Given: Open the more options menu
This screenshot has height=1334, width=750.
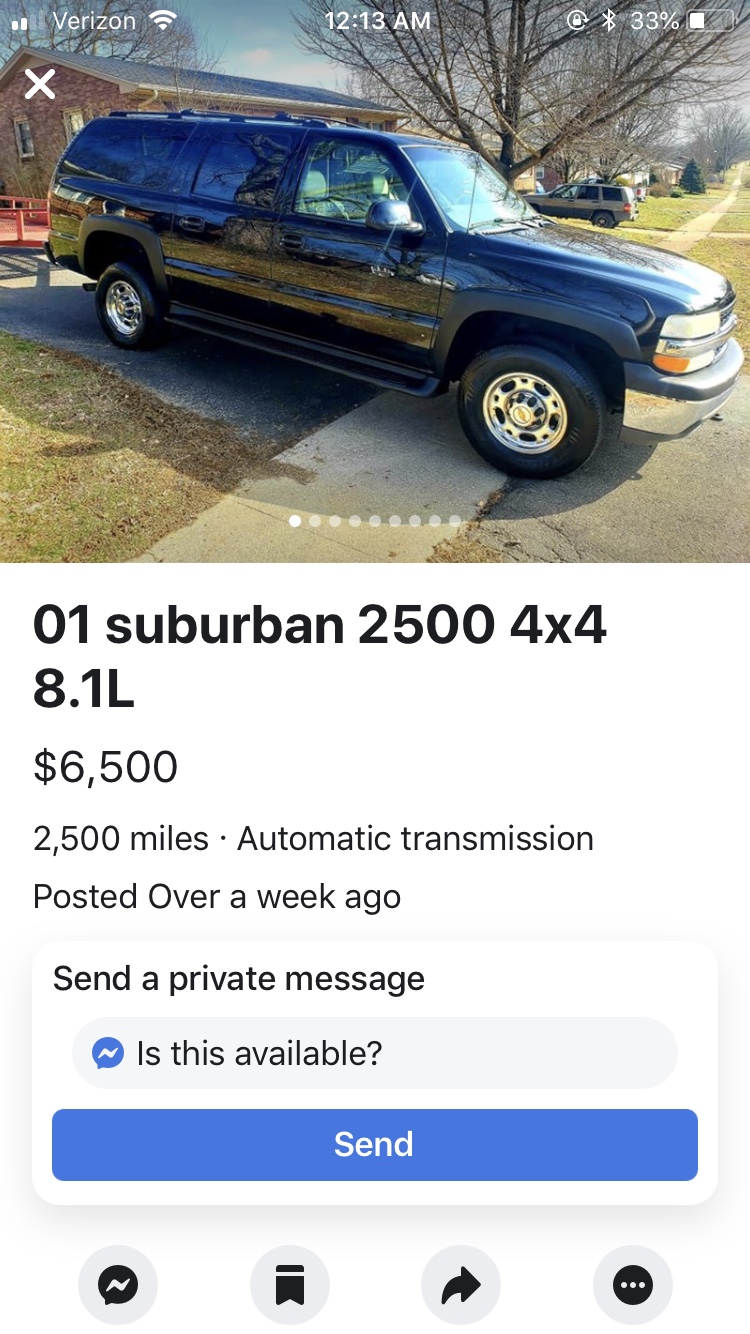Looking at the screenshot, I should pyautogui.click(x=632, y=1285).
